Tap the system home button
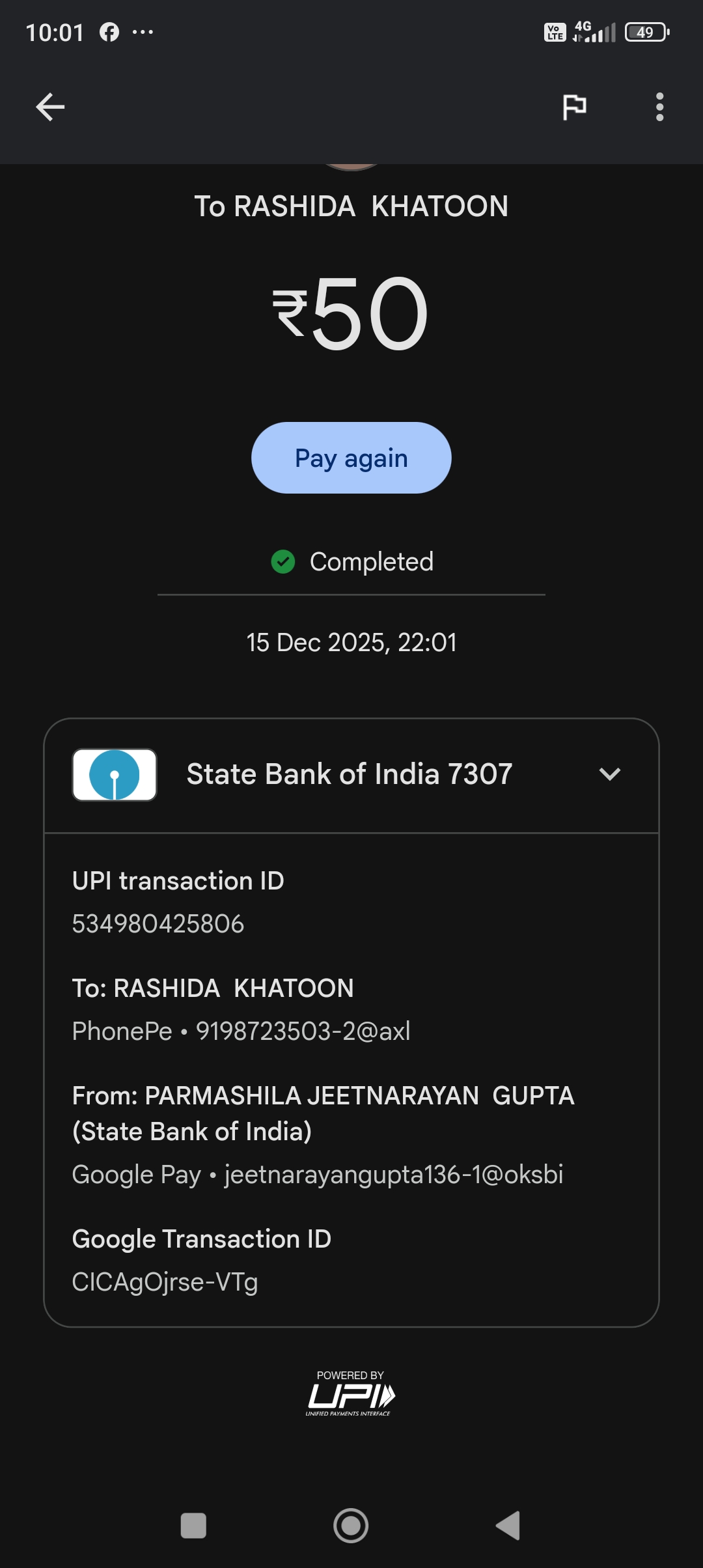Screen dimensions: 703x1568 coord(351,1526)
